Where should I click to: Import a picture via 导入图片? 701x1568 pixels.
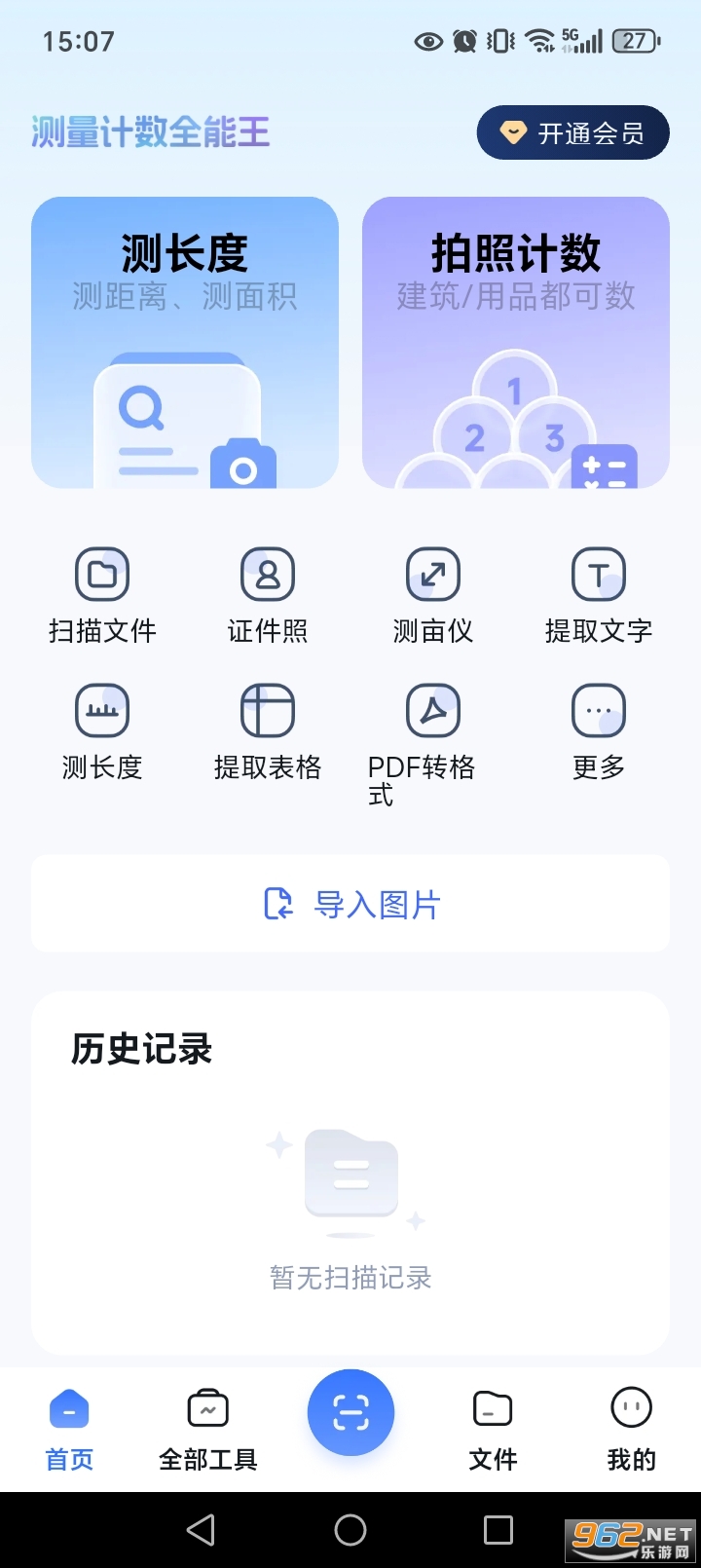click(350, 904)
